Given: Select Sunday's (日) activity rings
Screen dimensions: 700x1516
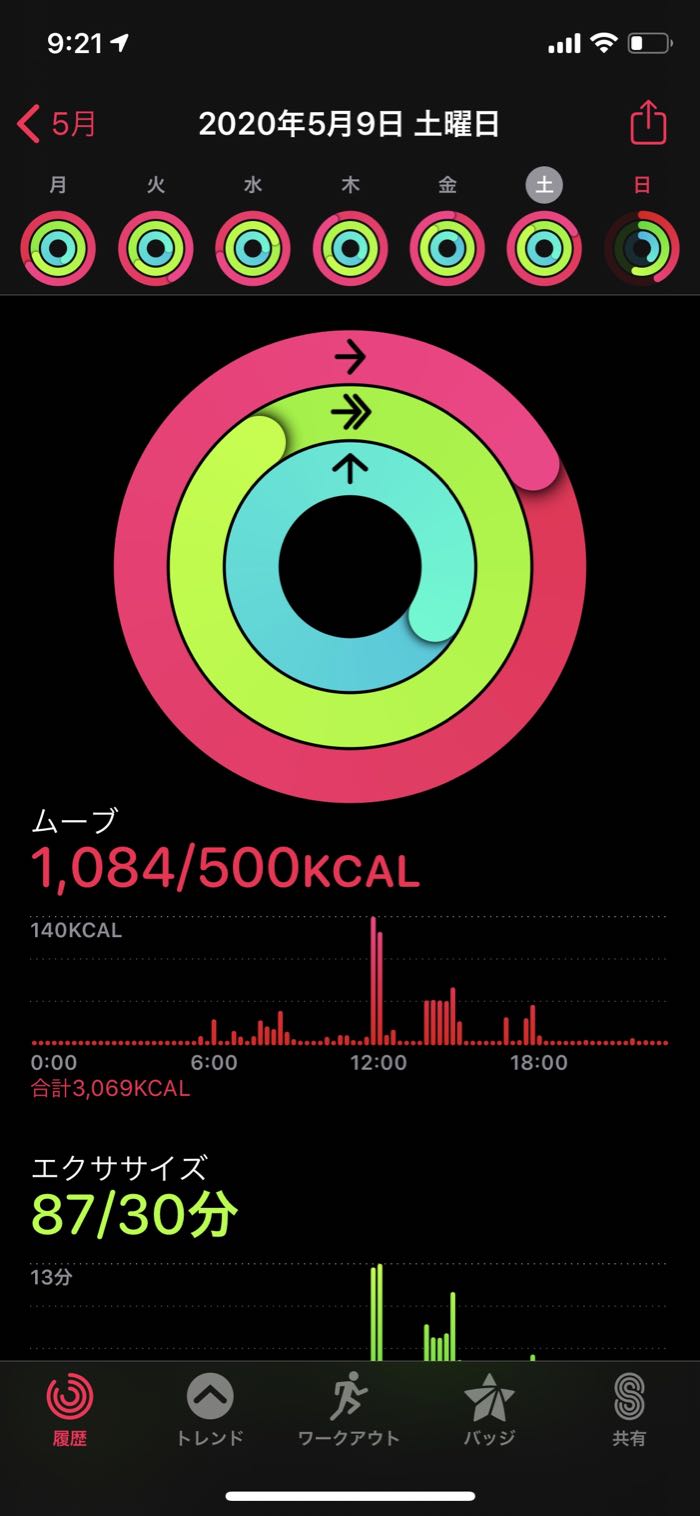Looking at the screenshot, I should coord(641,248).
